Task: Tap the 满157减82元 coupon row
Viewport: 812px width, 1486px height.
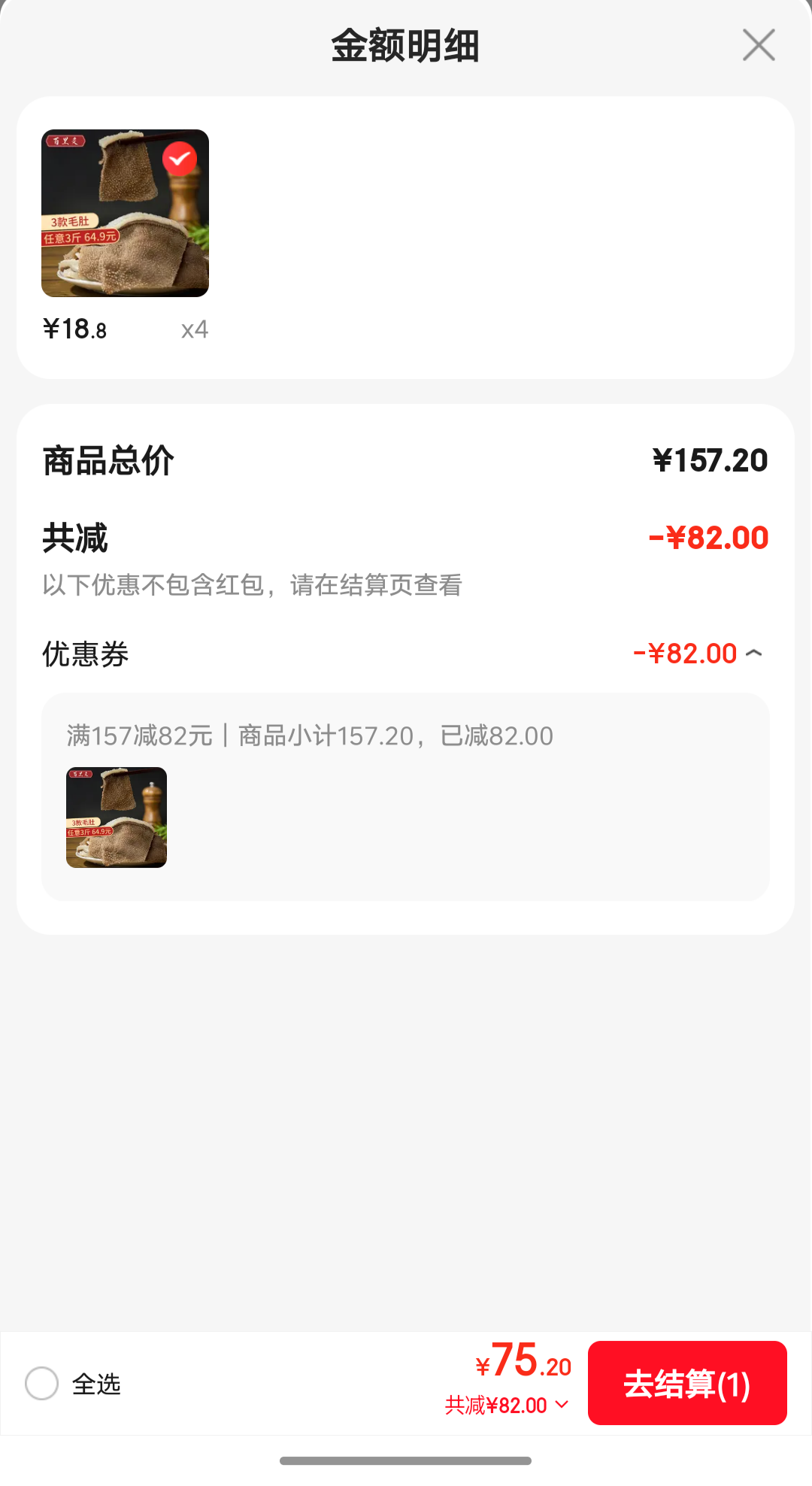Action: pyautogui.click(x=308, y=736)
